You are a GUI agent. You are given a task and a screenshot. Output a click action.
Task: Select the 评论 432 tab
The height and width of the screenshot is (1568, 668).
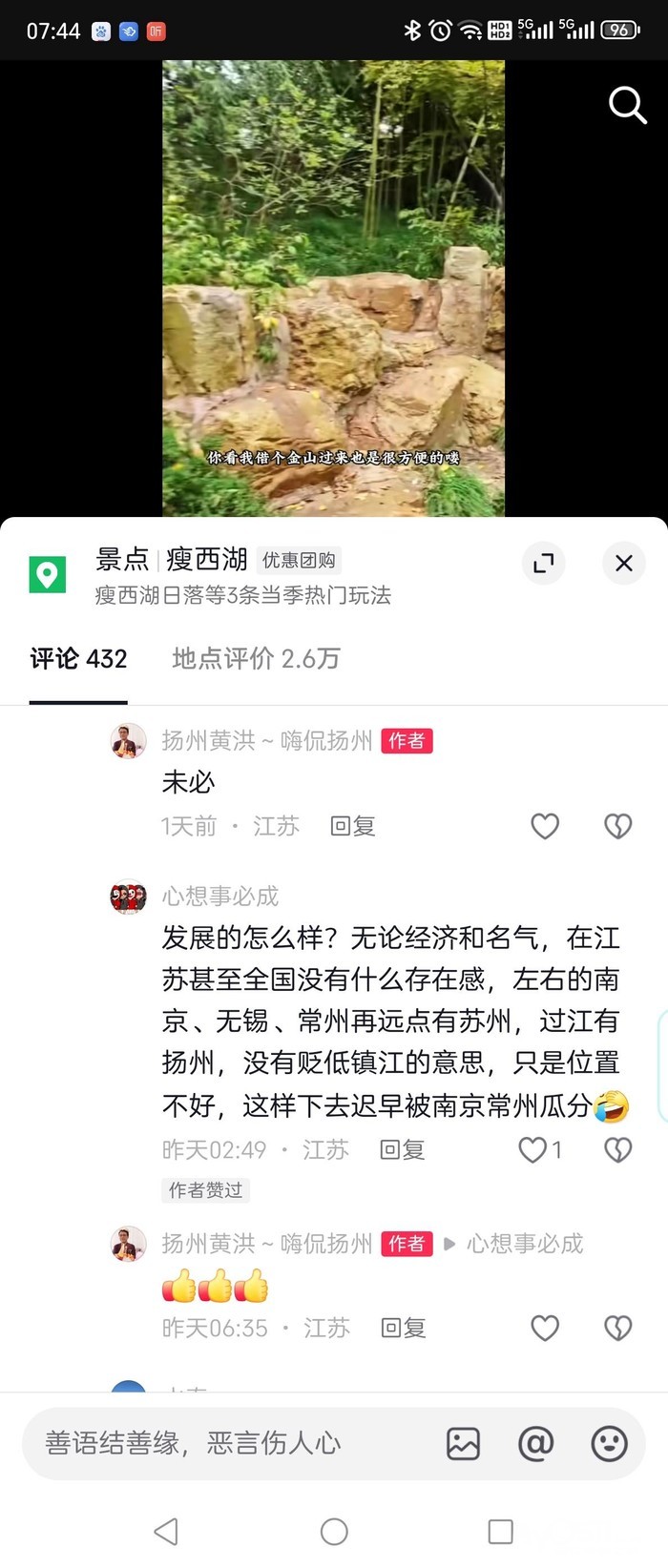pos(78,658)
